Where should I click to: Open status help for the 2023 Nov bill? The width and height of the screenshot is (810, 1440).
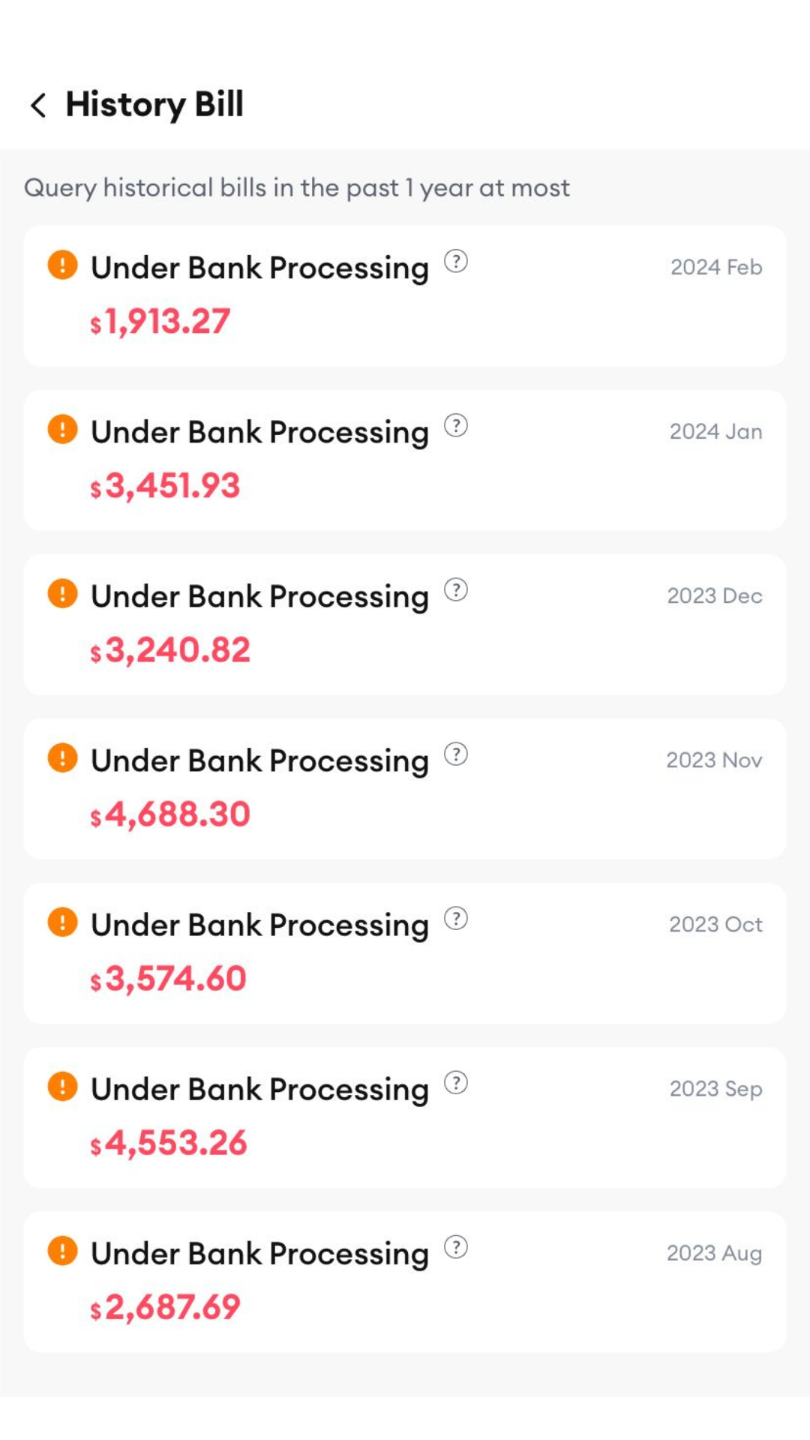tap(456, 754)
